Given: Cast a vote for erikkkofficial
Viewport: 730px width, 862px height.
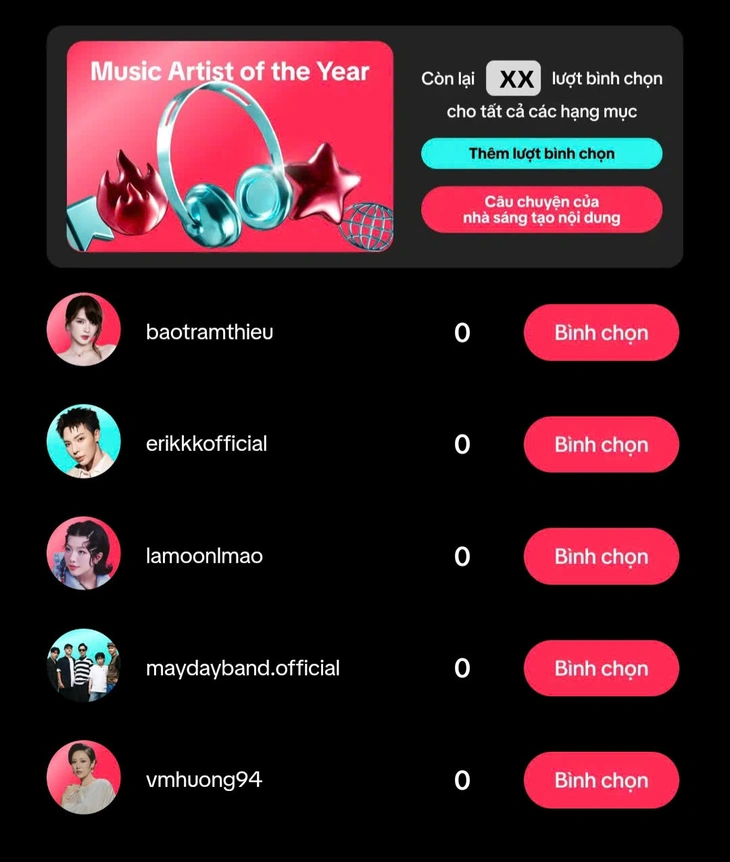Looking at the screenshot, I should tap(601, 445).
